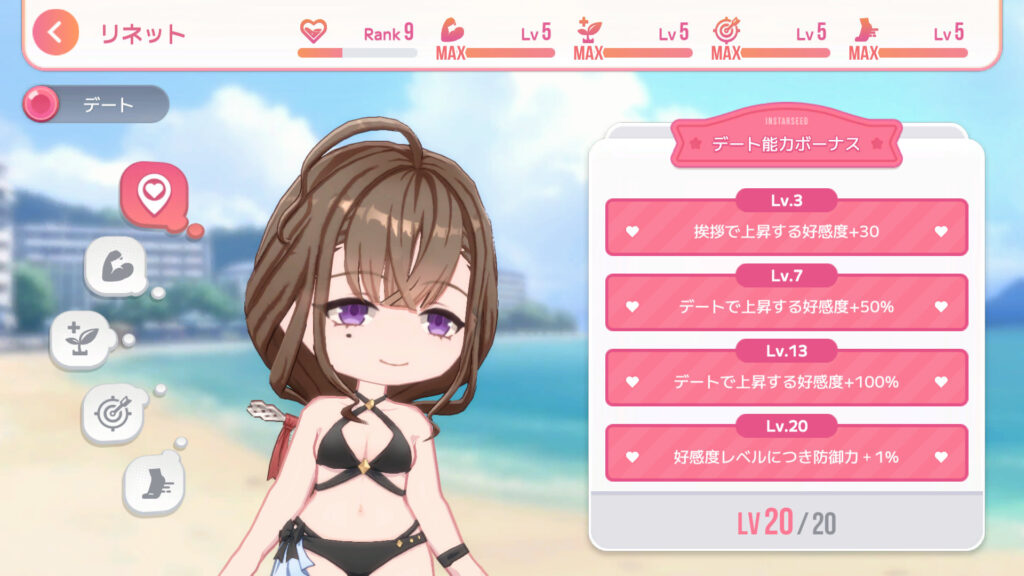Screen dimensions: 1024x576
Task: Select the heart location bubble tab
Action: point(153,194)
